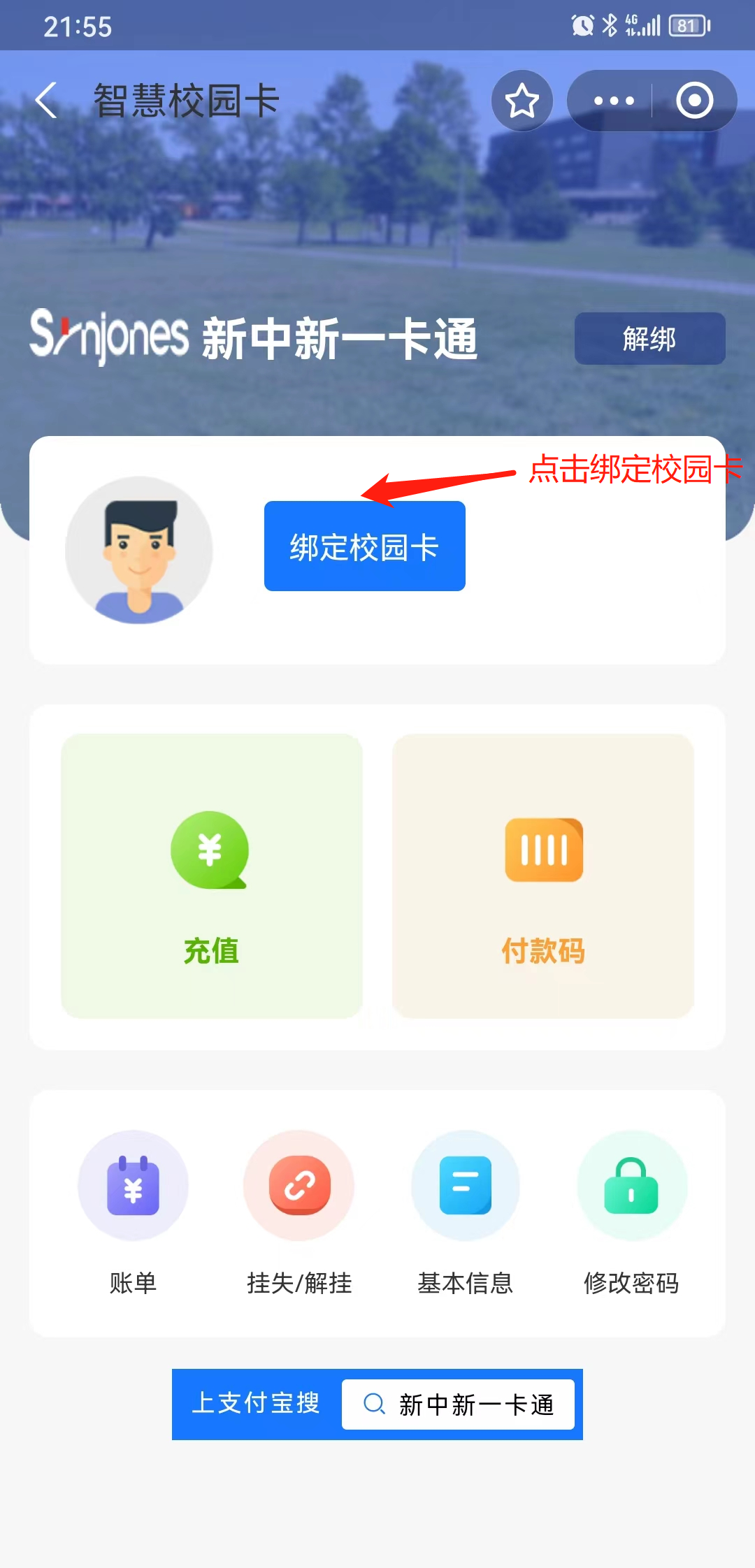The image size is (755, 1568).
Task: Open the three-dot more menu
Action: pos(613,101)
